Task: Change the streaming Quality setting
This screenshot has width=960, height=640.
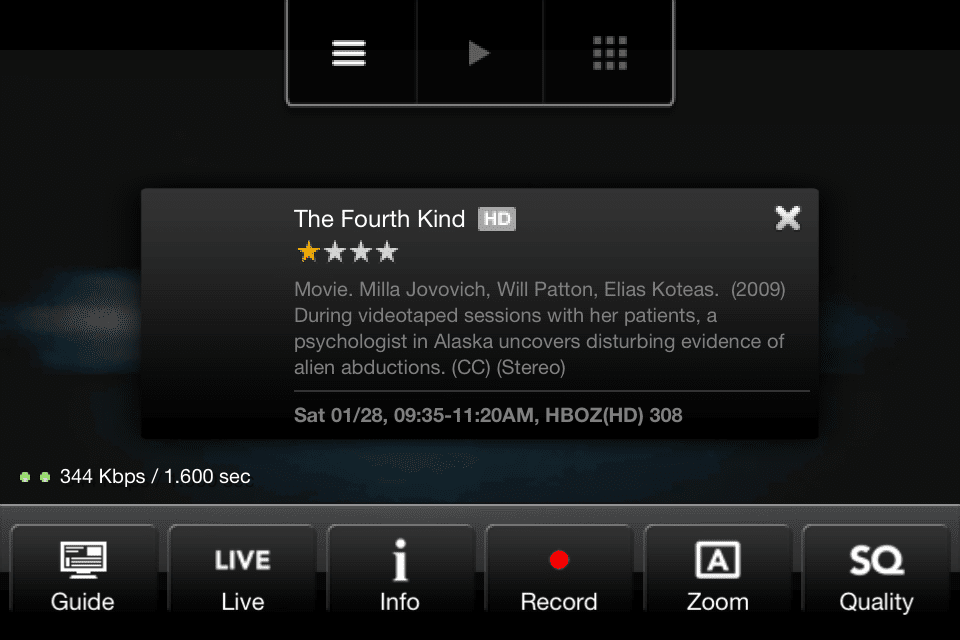Action: point(876,576)
